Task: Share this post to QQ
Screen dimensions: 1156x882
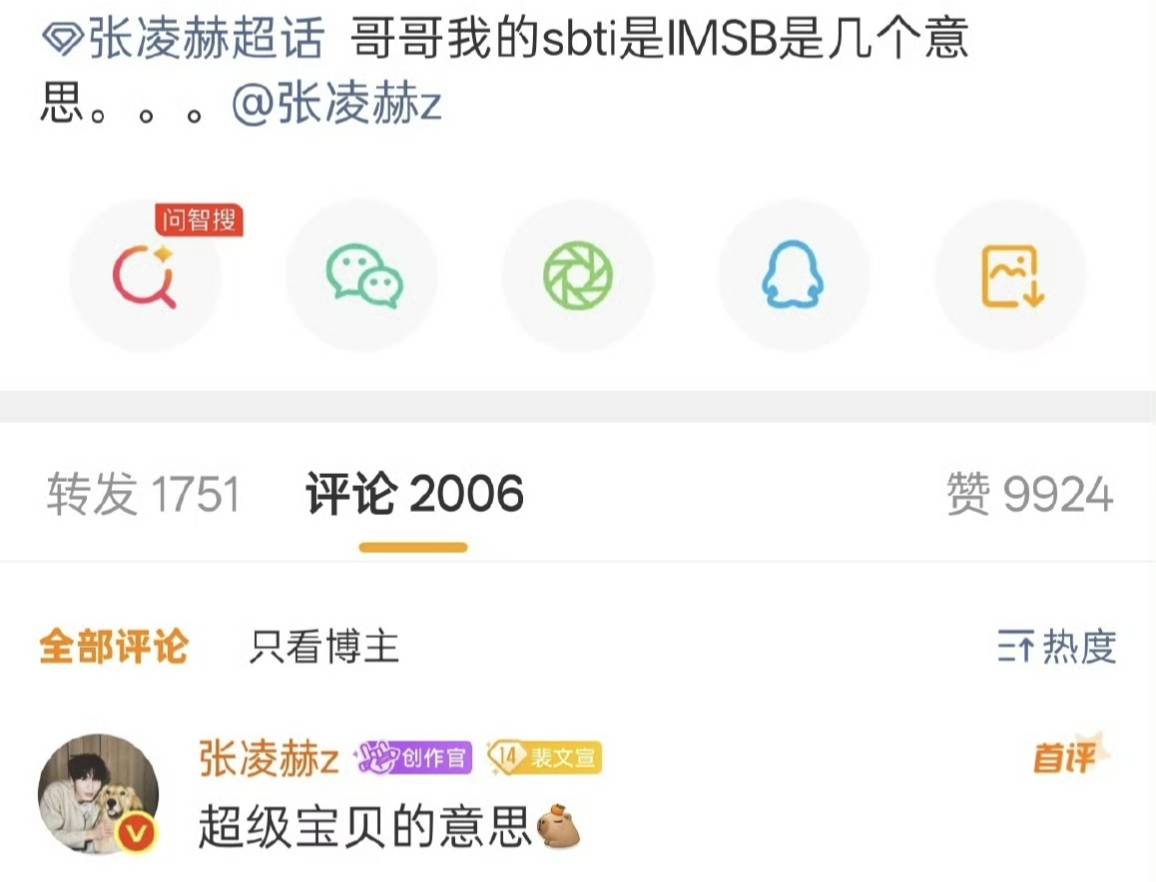Action: click(794, 276)
